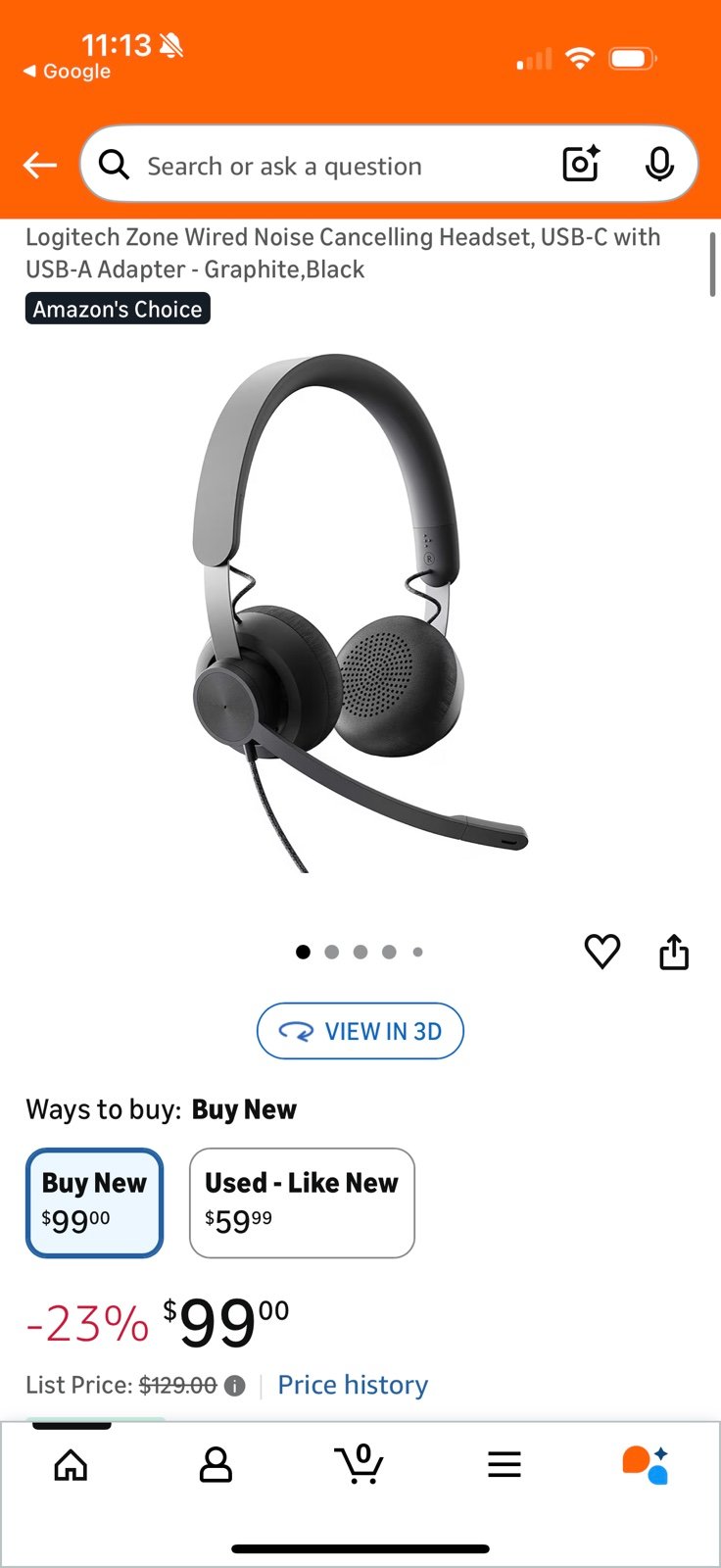Open Price history for this headset
Viewport: 721px width, 1568px height.
point(353,1385)
